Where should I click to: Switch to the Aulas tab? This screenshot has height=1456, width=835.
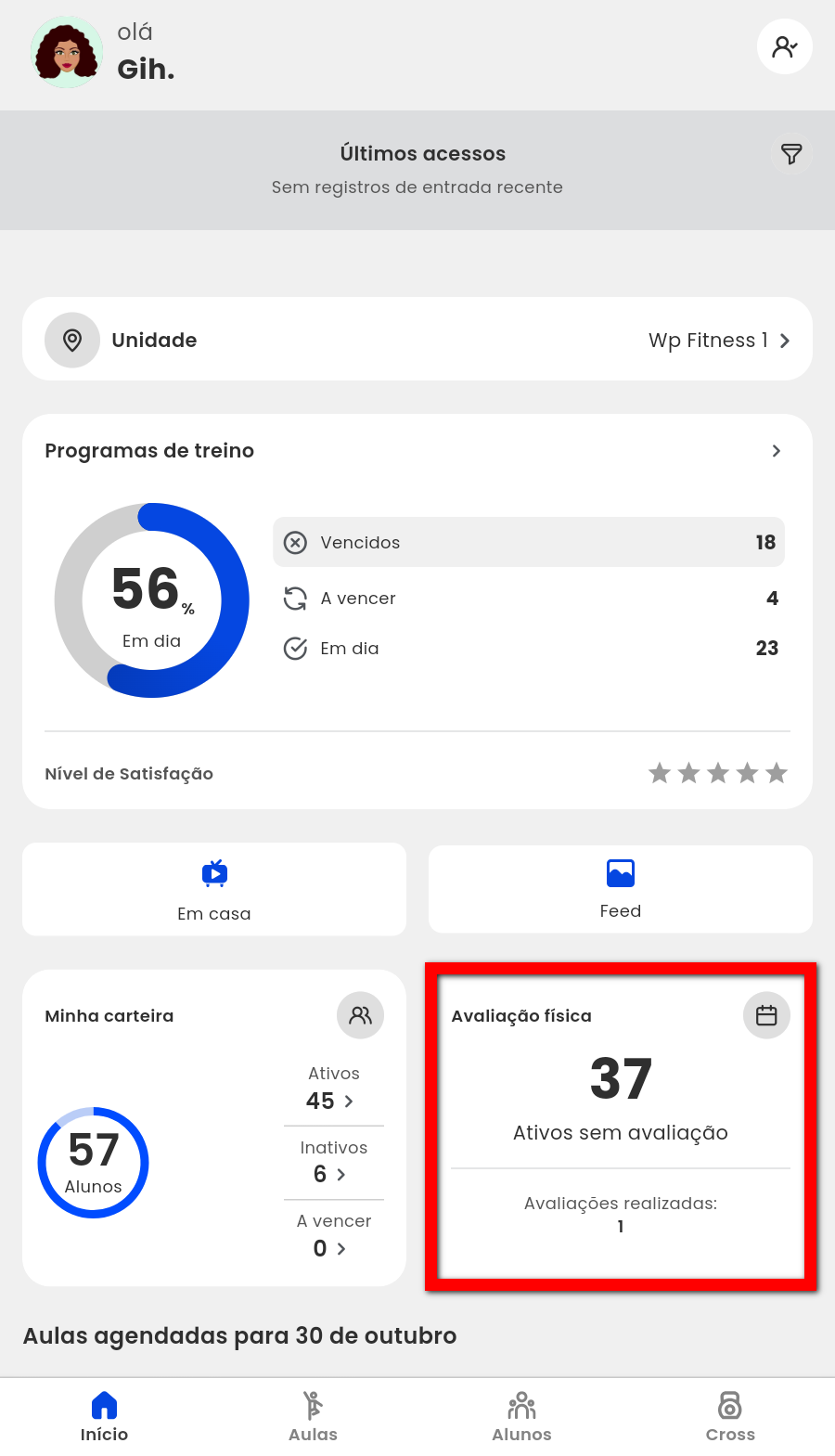(x=313, y=1416)
